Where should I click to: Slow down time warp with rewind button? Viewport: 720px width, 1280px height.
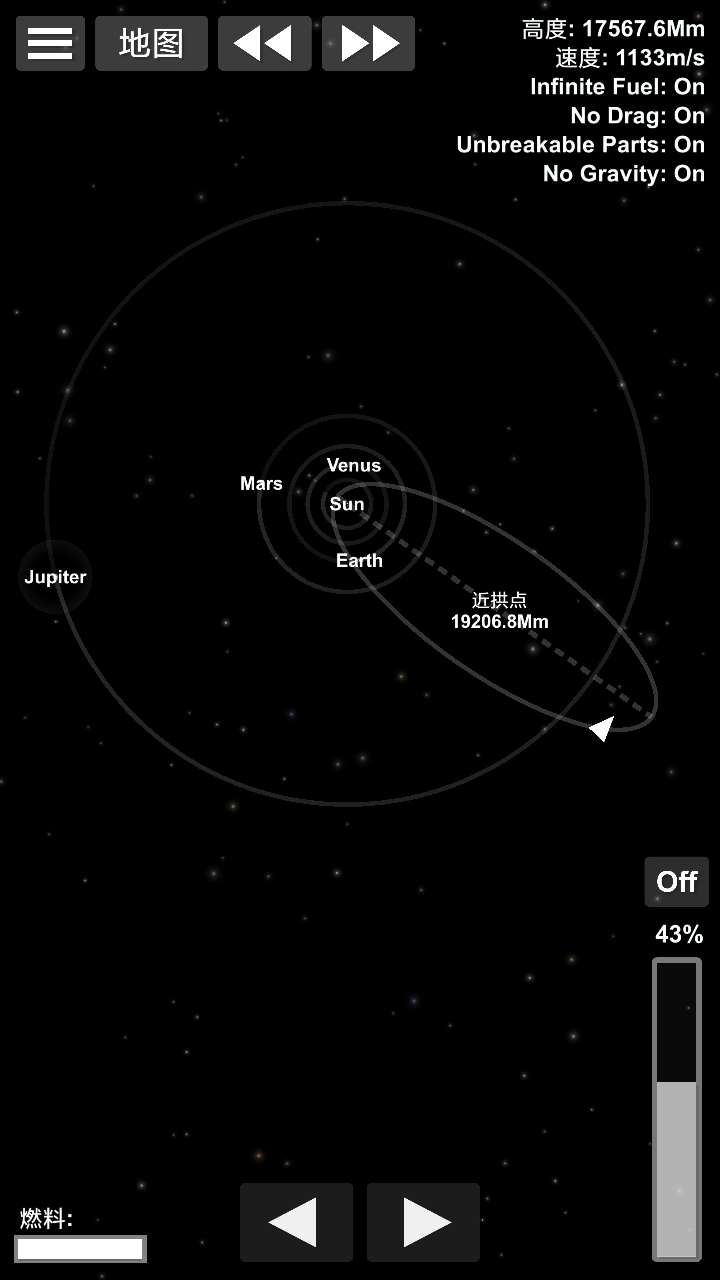tap(263, 43)
